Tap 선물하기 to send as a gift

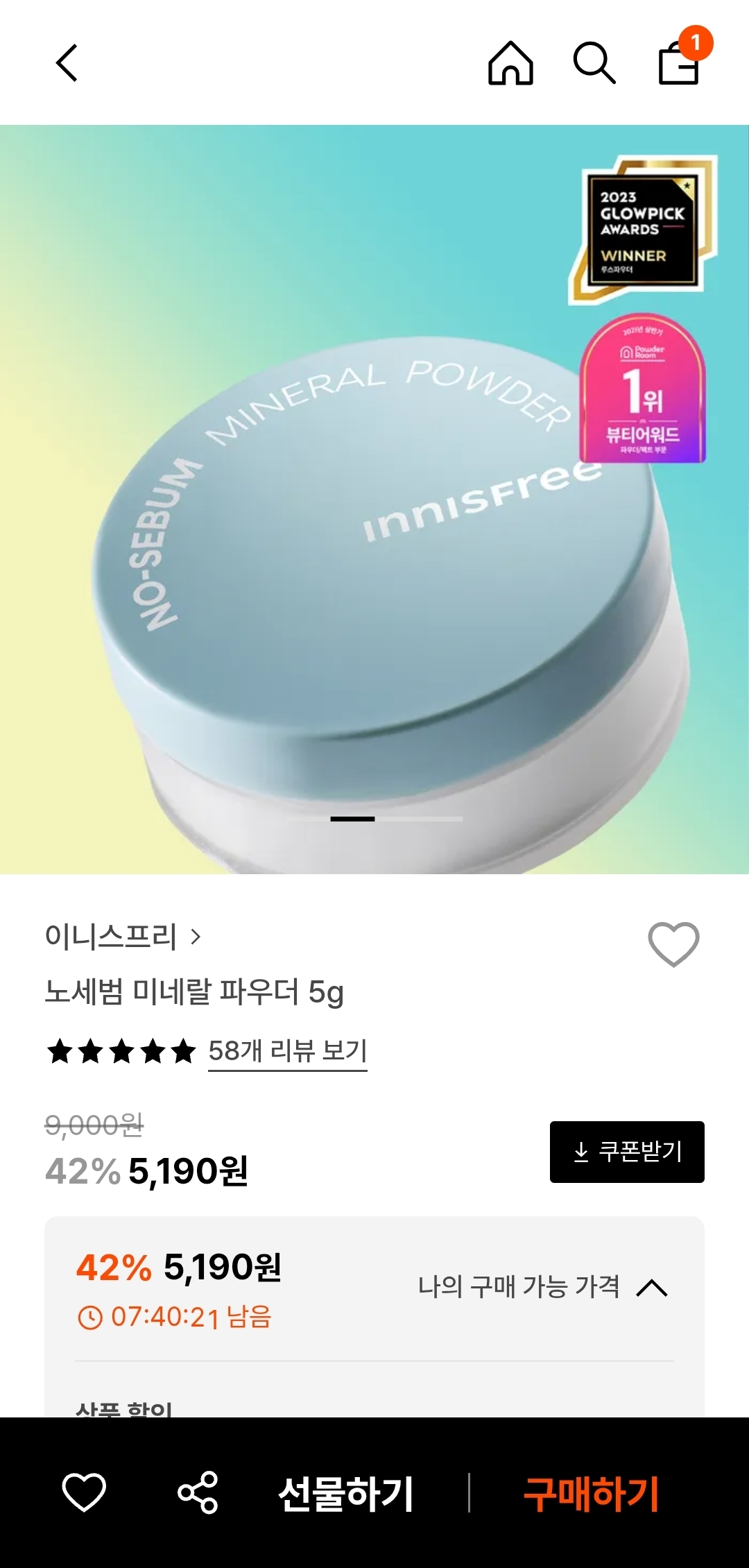[x=345, y=1494]
